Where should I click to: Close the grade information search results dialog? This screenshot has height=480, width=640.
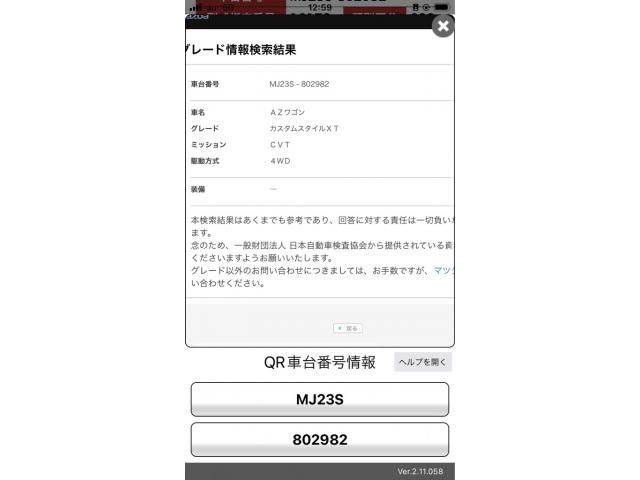[443, 27]
